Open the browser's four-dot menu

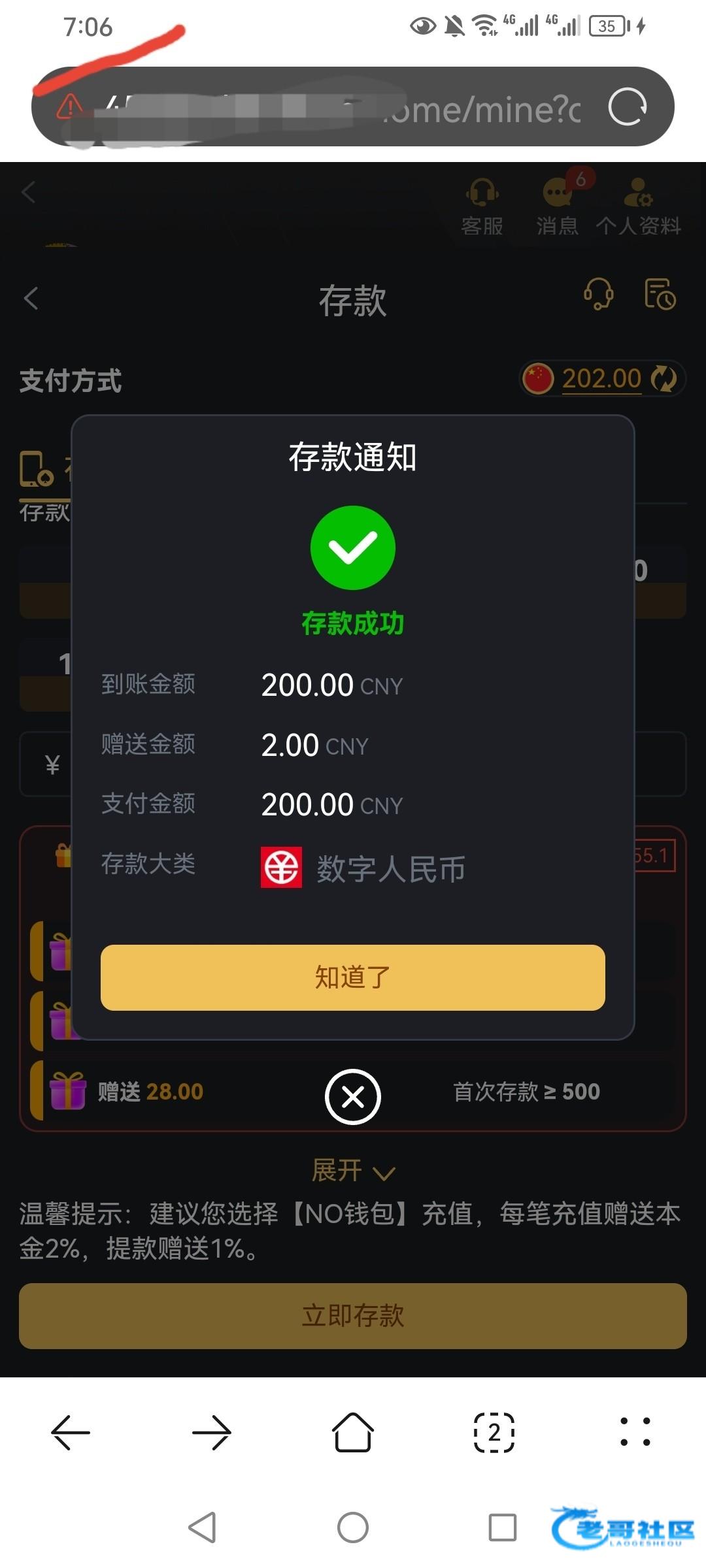click(635, 1432)
